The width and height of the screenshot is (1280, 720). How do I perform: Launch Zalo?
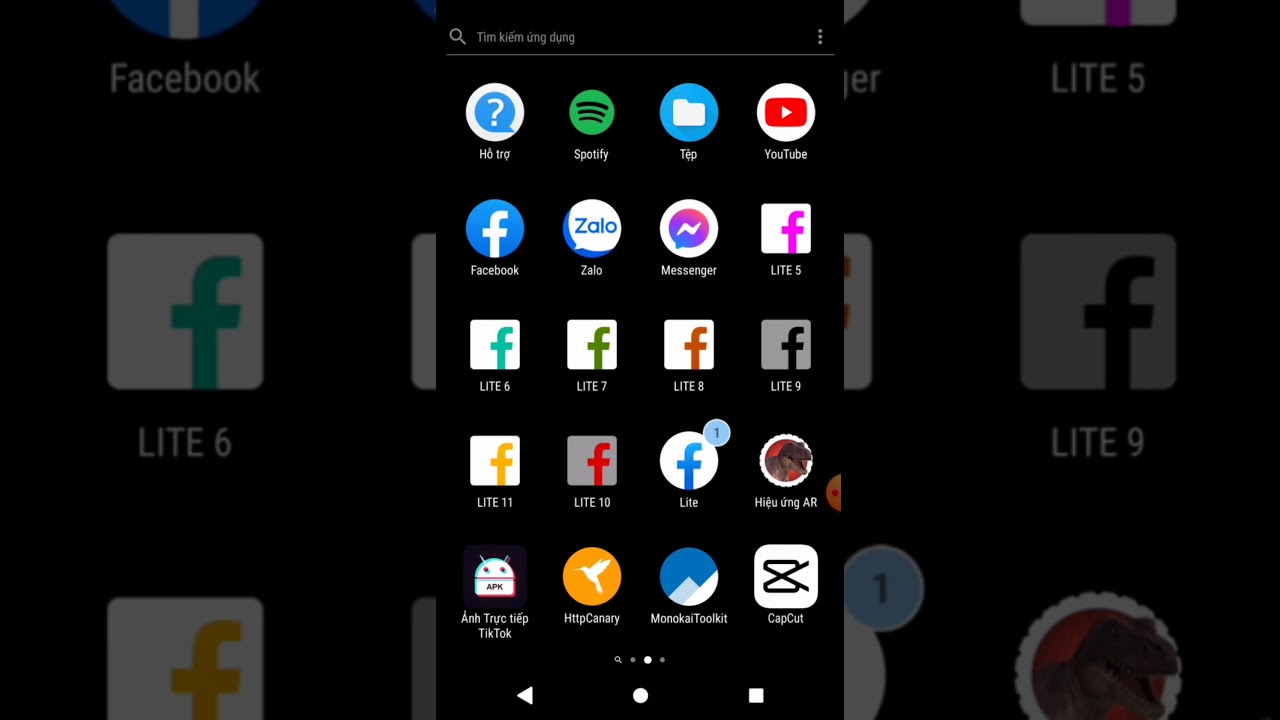click(591, 229)
